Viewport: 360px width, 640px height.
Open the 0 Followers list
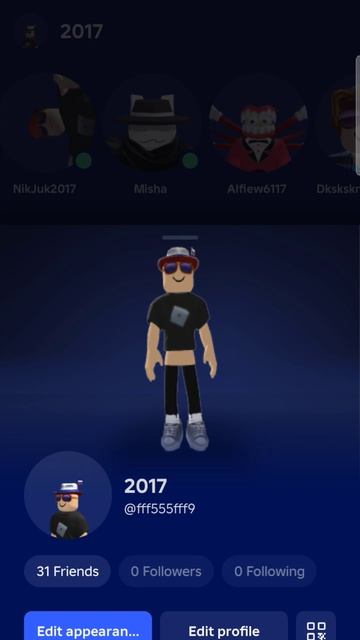(x=166, y=571)
